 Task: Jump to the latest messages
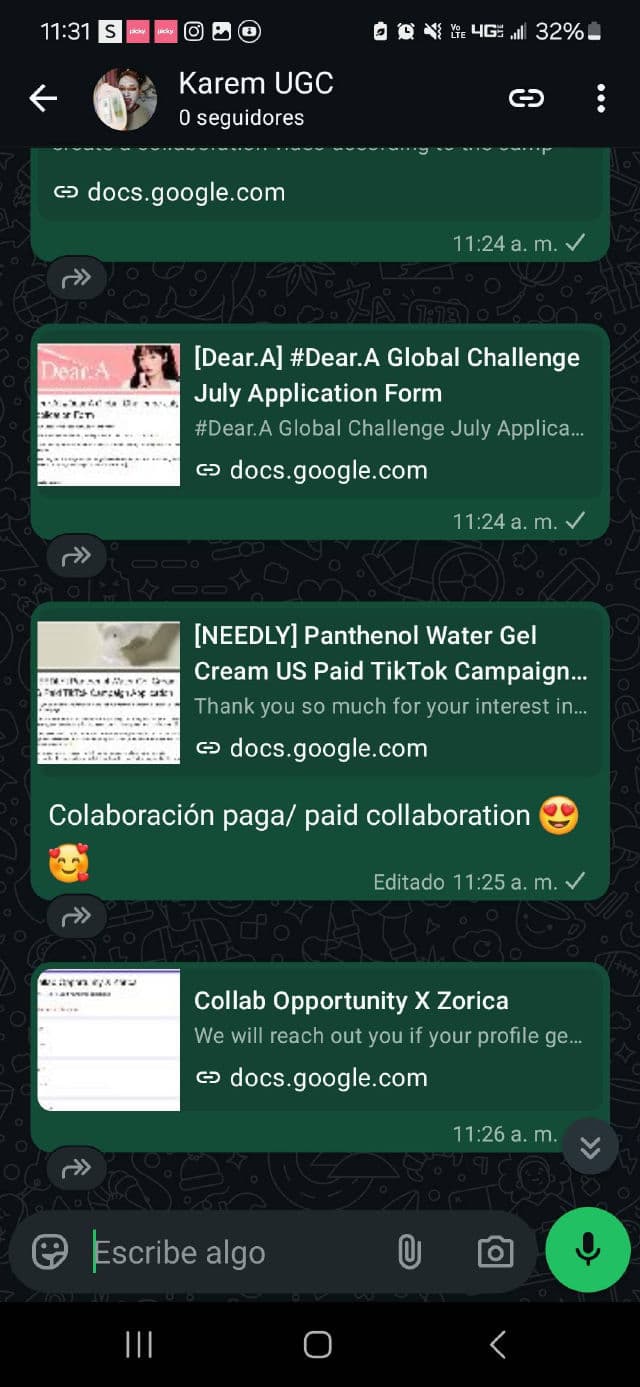[x=590, y=1146]
